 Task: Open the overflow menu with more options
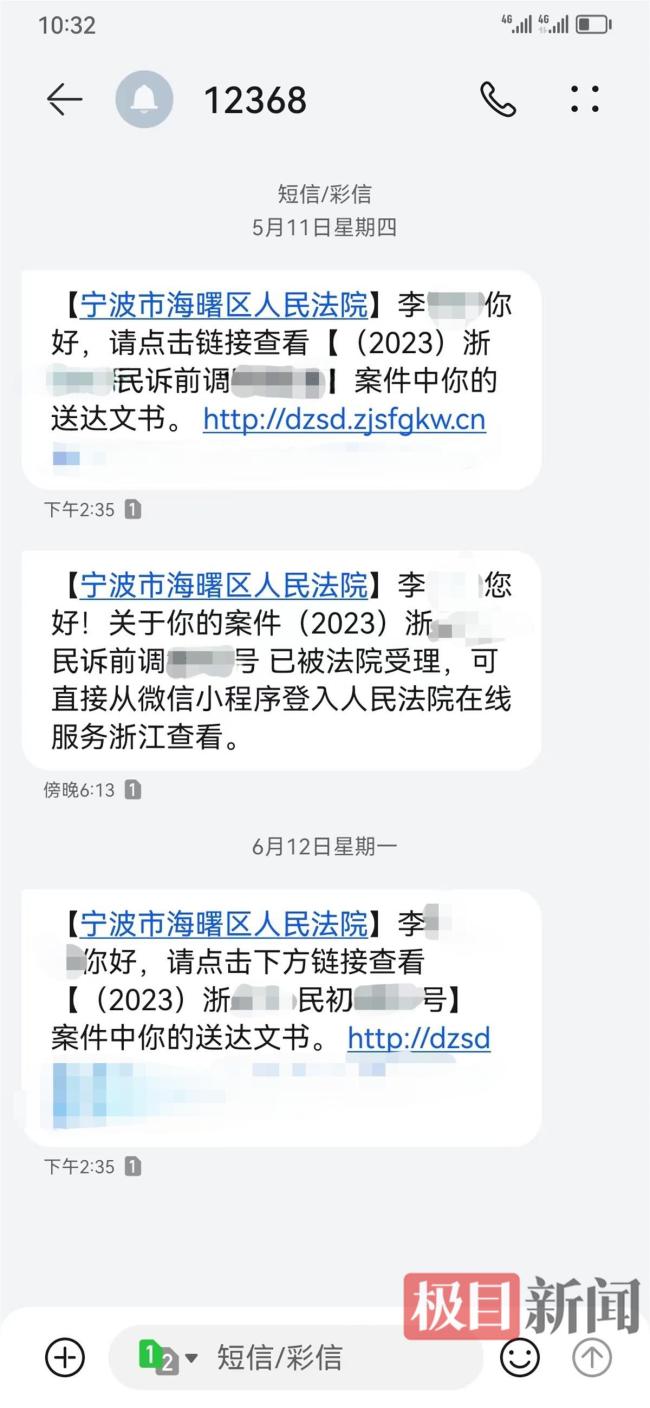coord(585,99)
